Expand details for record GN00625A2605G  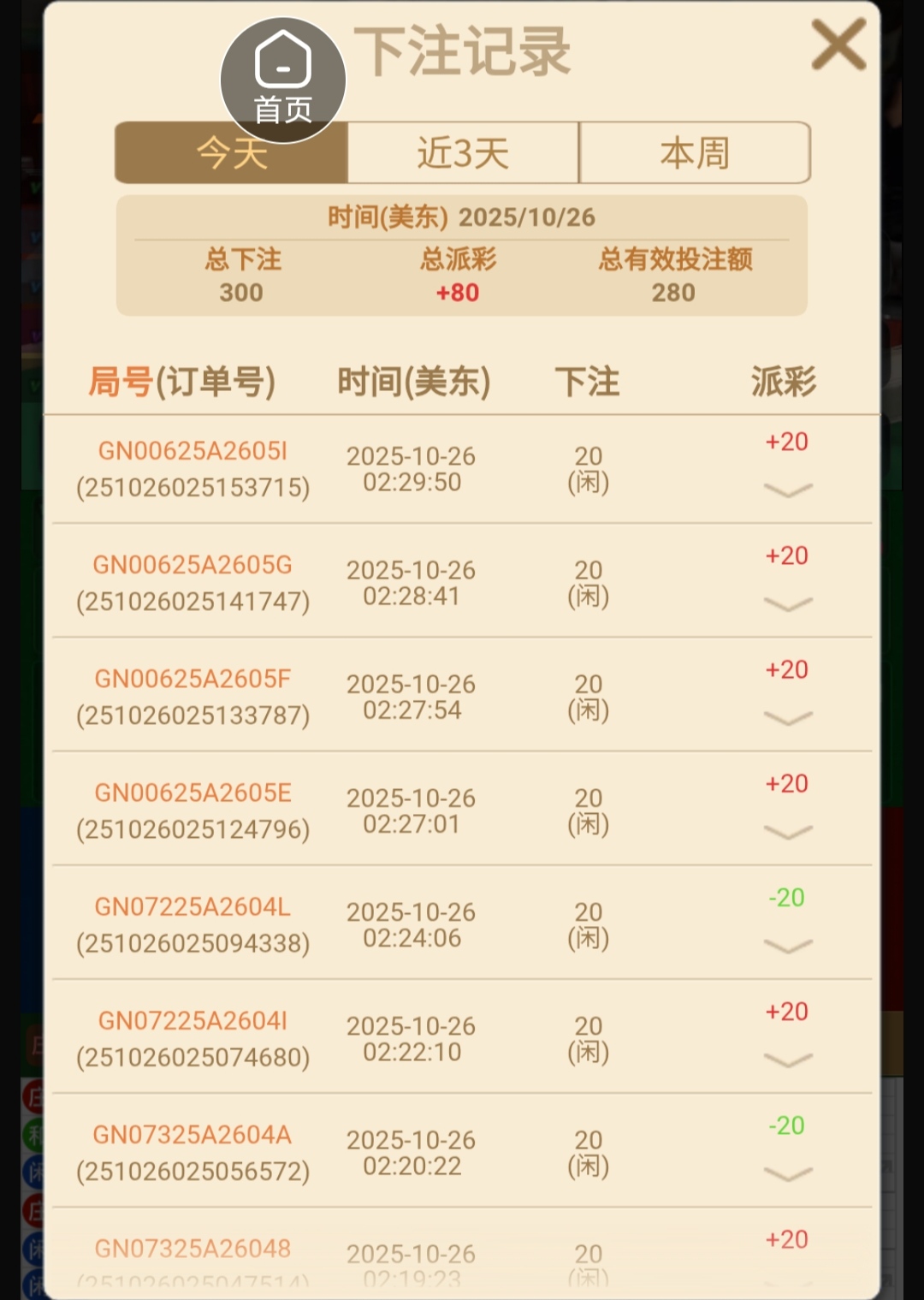tap(787, 604)
